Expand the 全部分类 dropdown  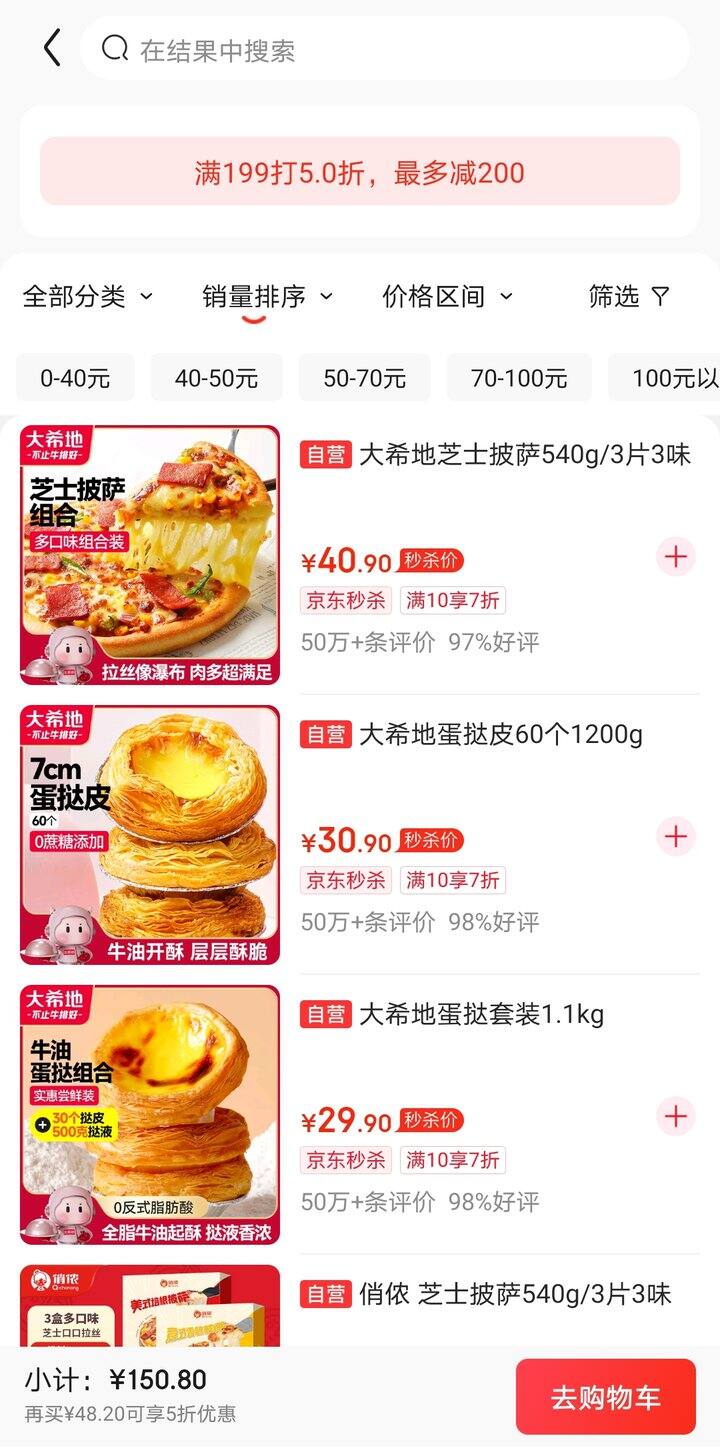[x=88, y=296]
